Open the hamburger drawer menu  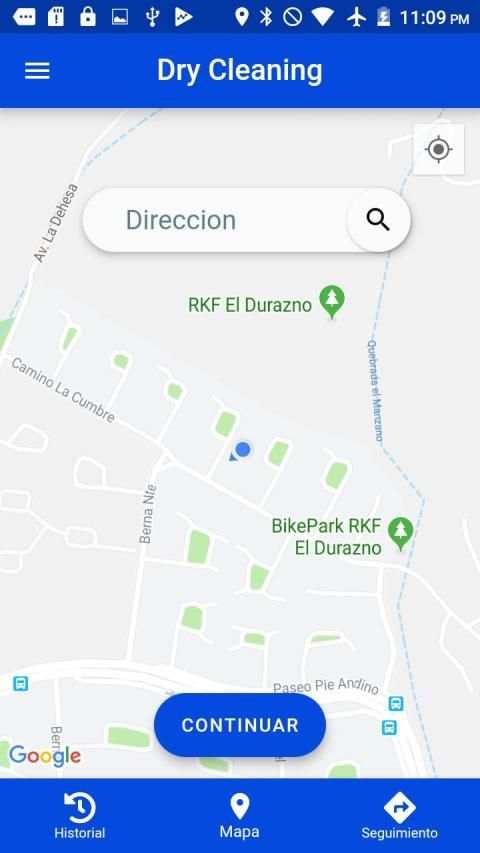tap(37, 71)
